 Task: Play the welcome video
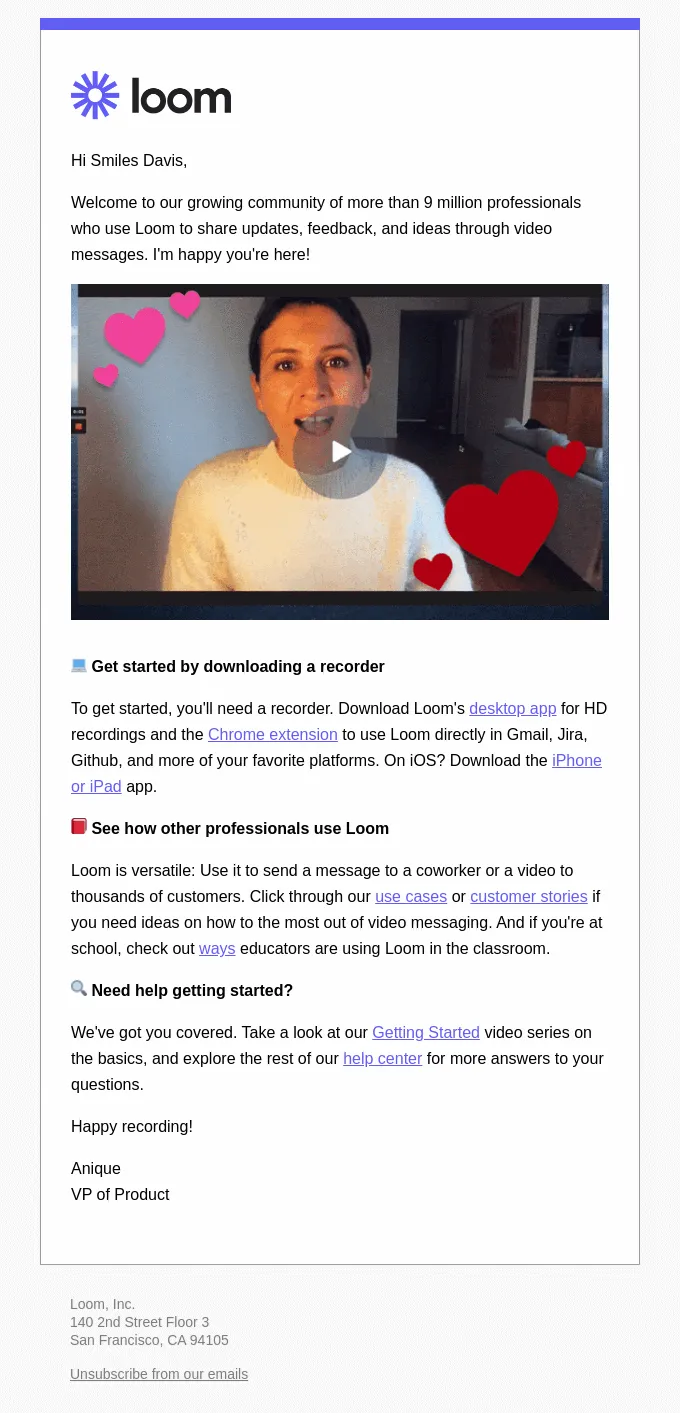pos(340,452)
